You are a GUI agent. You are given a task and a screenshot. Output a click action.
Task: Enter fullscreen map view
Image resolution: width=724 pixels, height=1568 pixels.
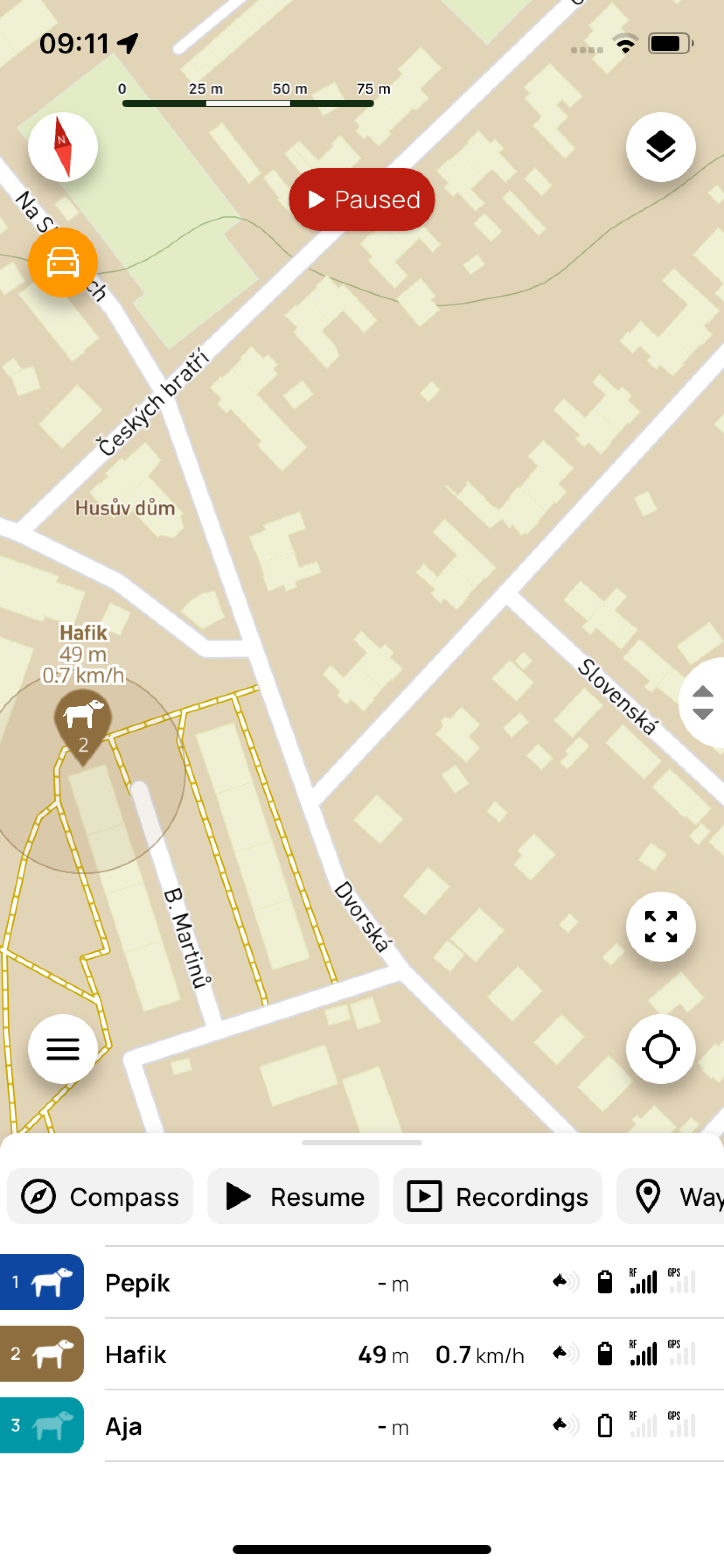point(661,926)
